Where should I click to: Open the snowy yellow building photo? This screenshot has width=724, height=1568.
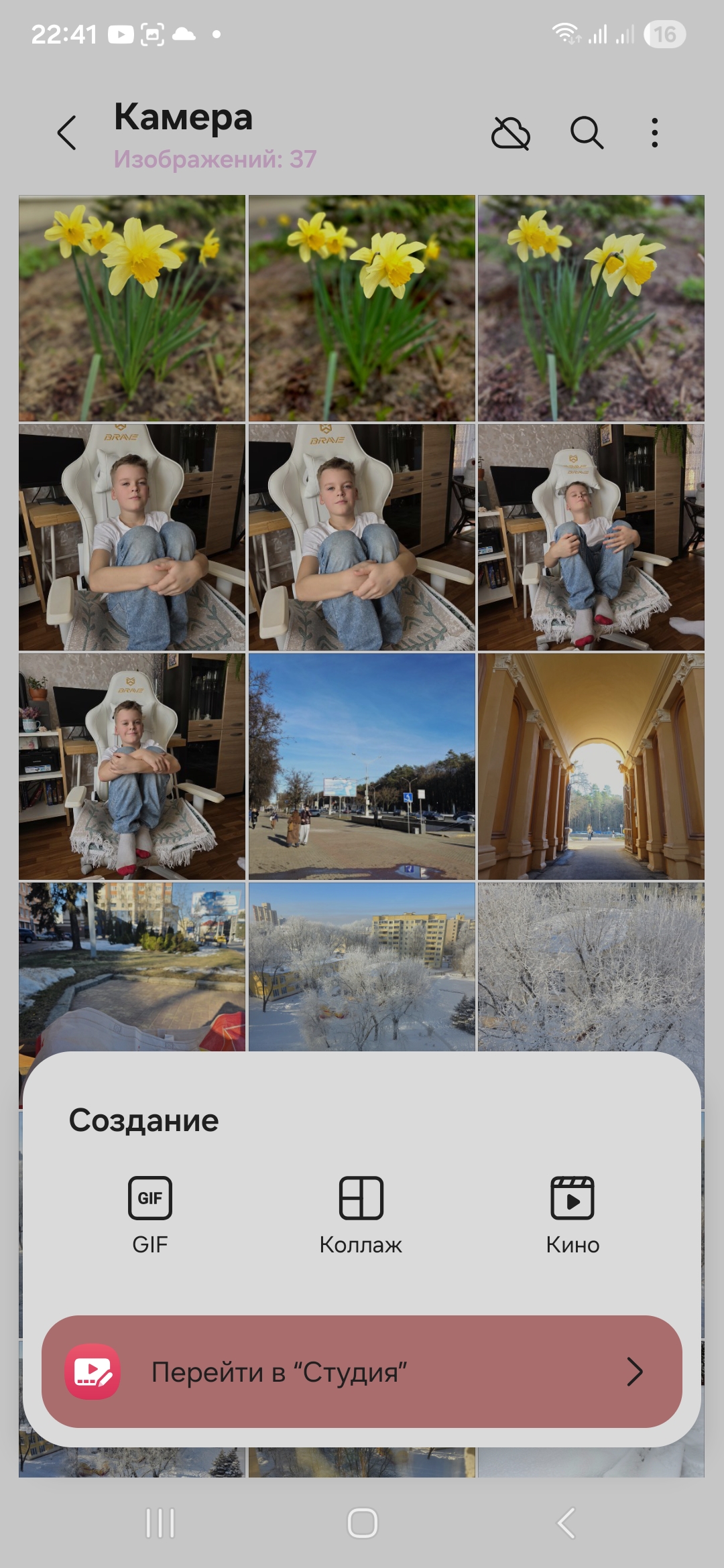click(x=362, y=966)
